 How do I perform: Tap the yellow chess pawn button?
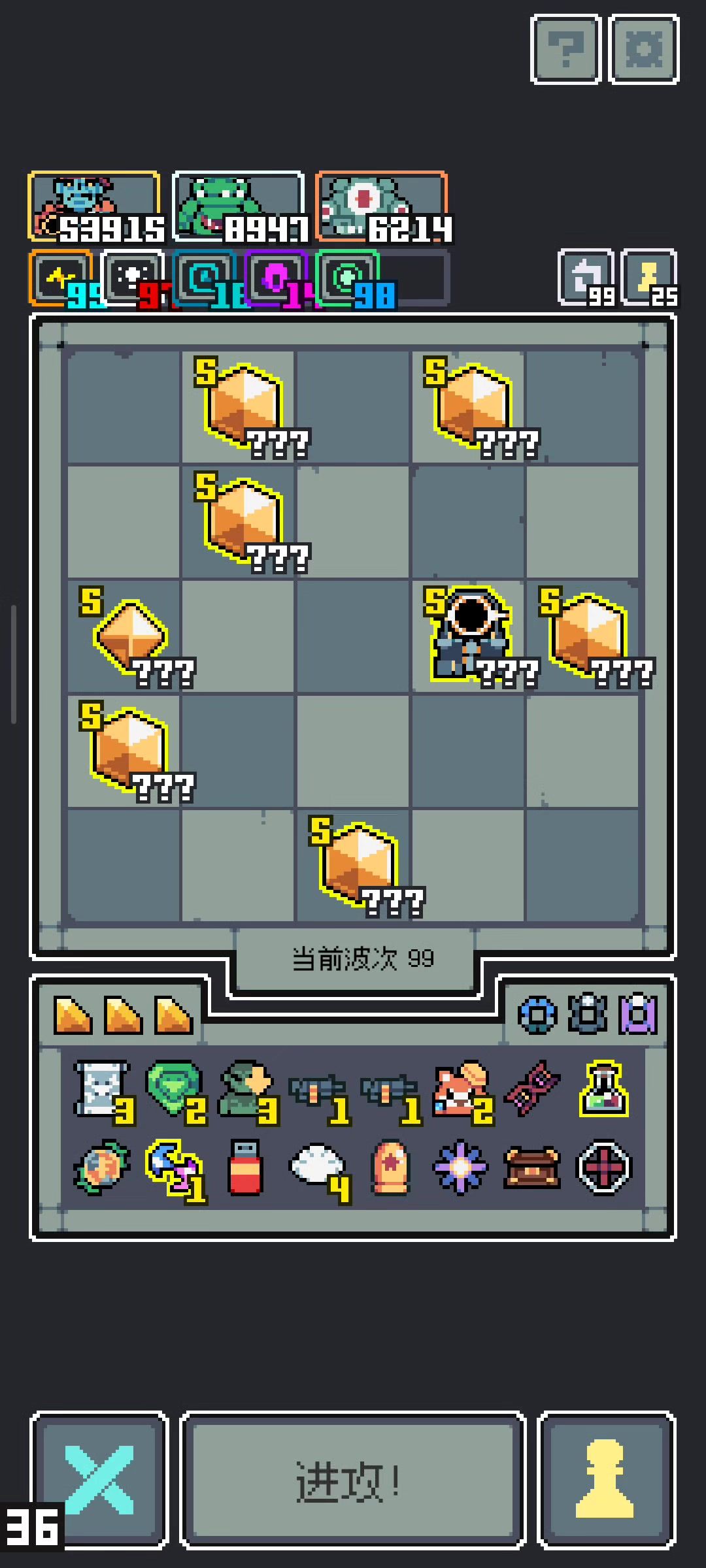605,1480
